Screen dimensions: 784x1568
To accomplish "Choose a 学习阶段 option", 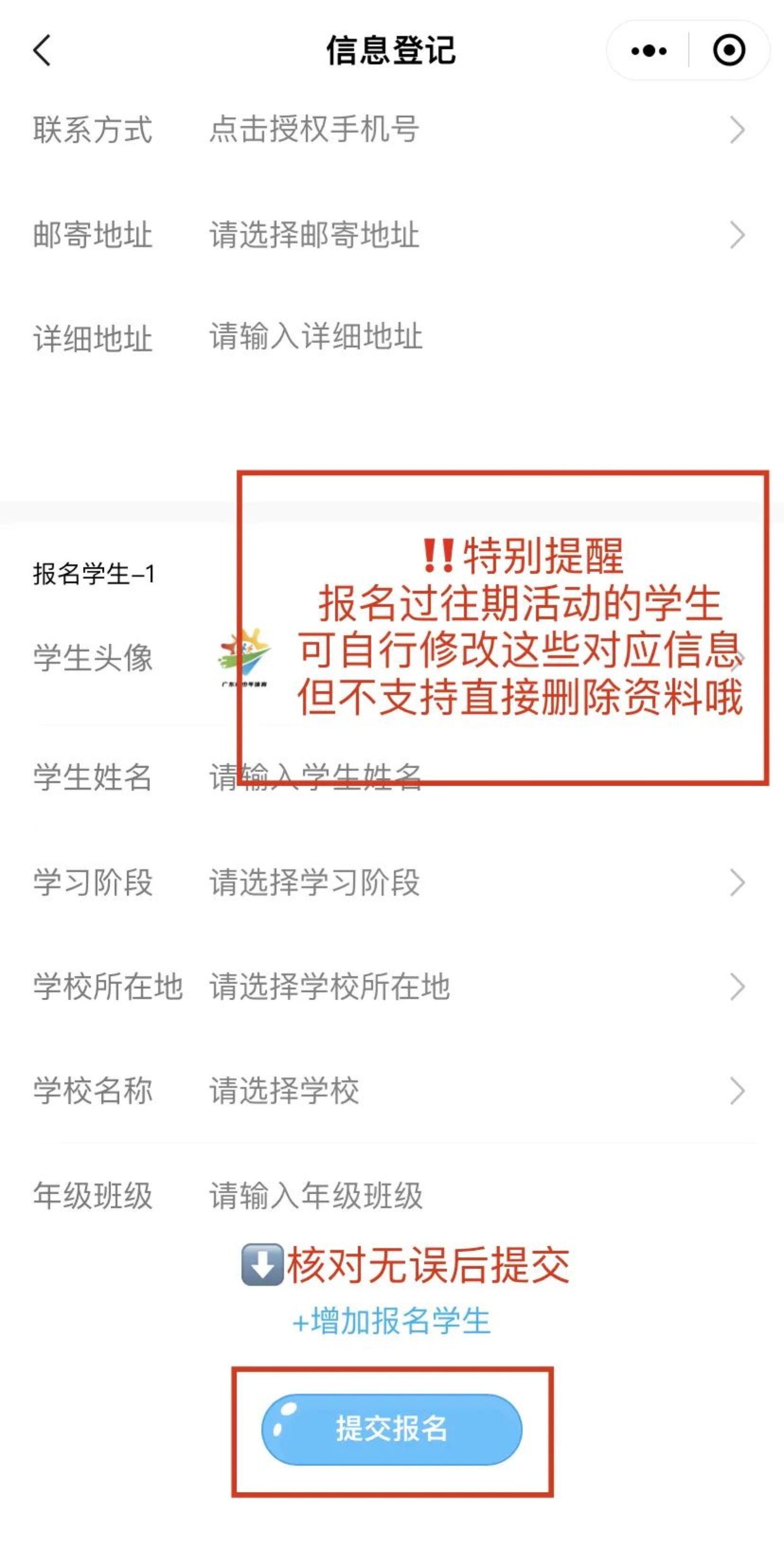I will 314,882.
